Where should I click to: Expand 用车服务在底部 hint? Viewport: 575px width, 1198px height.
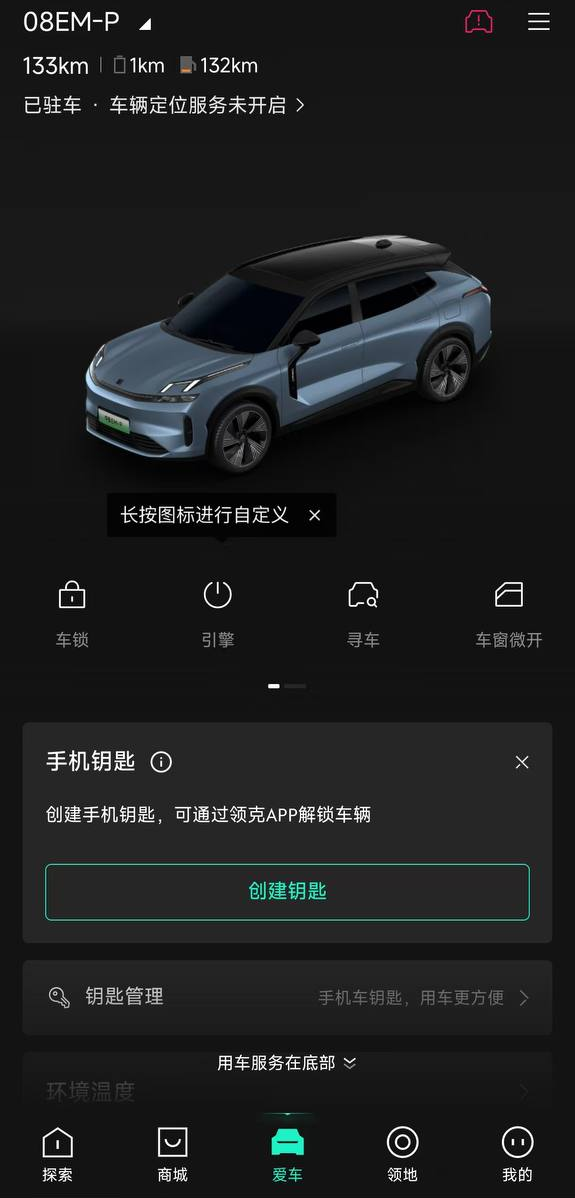point(287,1063)
